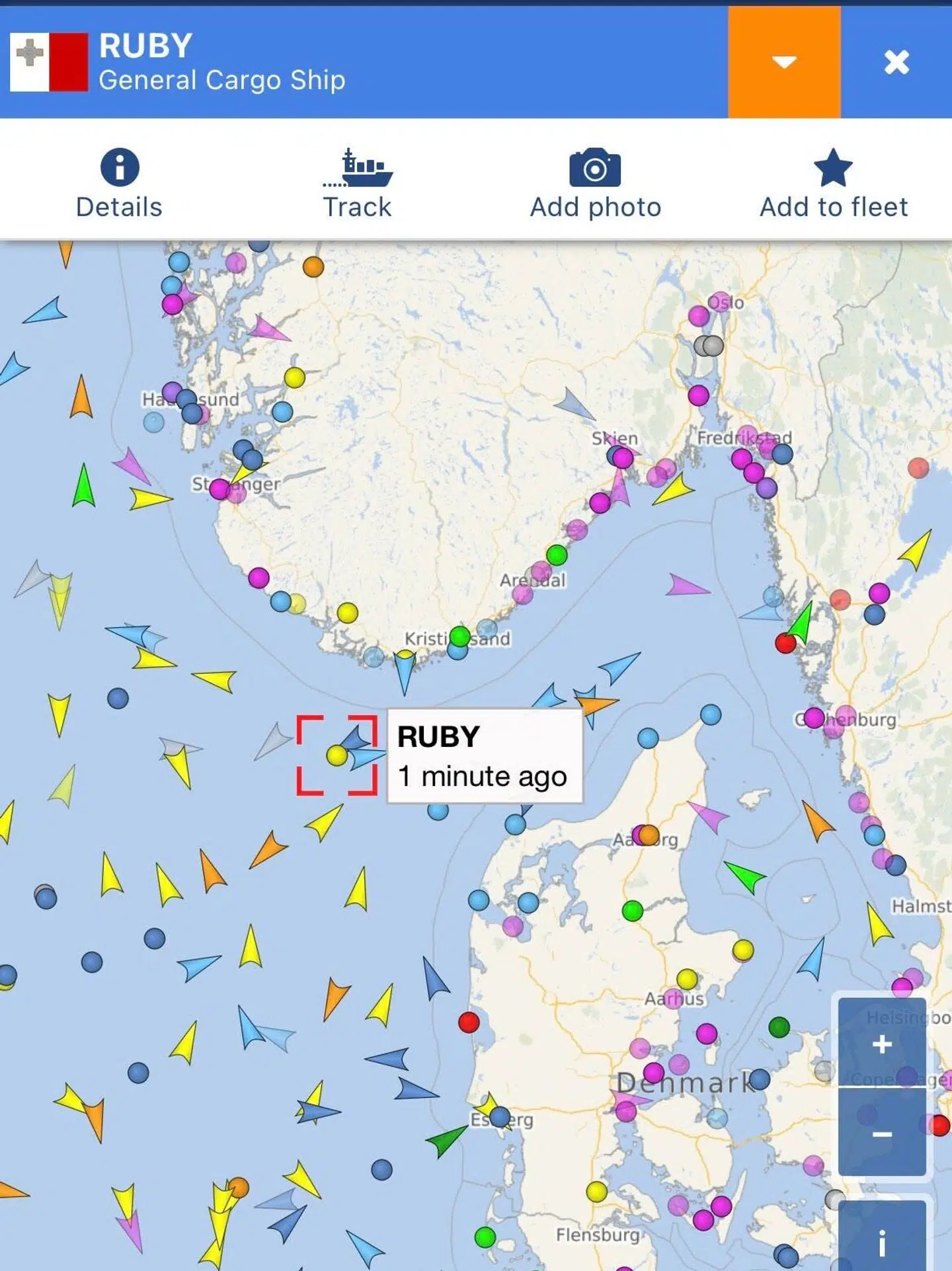The height and width of the screenshot is (1271, 952).
Task: Click the "Track" label
Action: [x=356, y=207]
